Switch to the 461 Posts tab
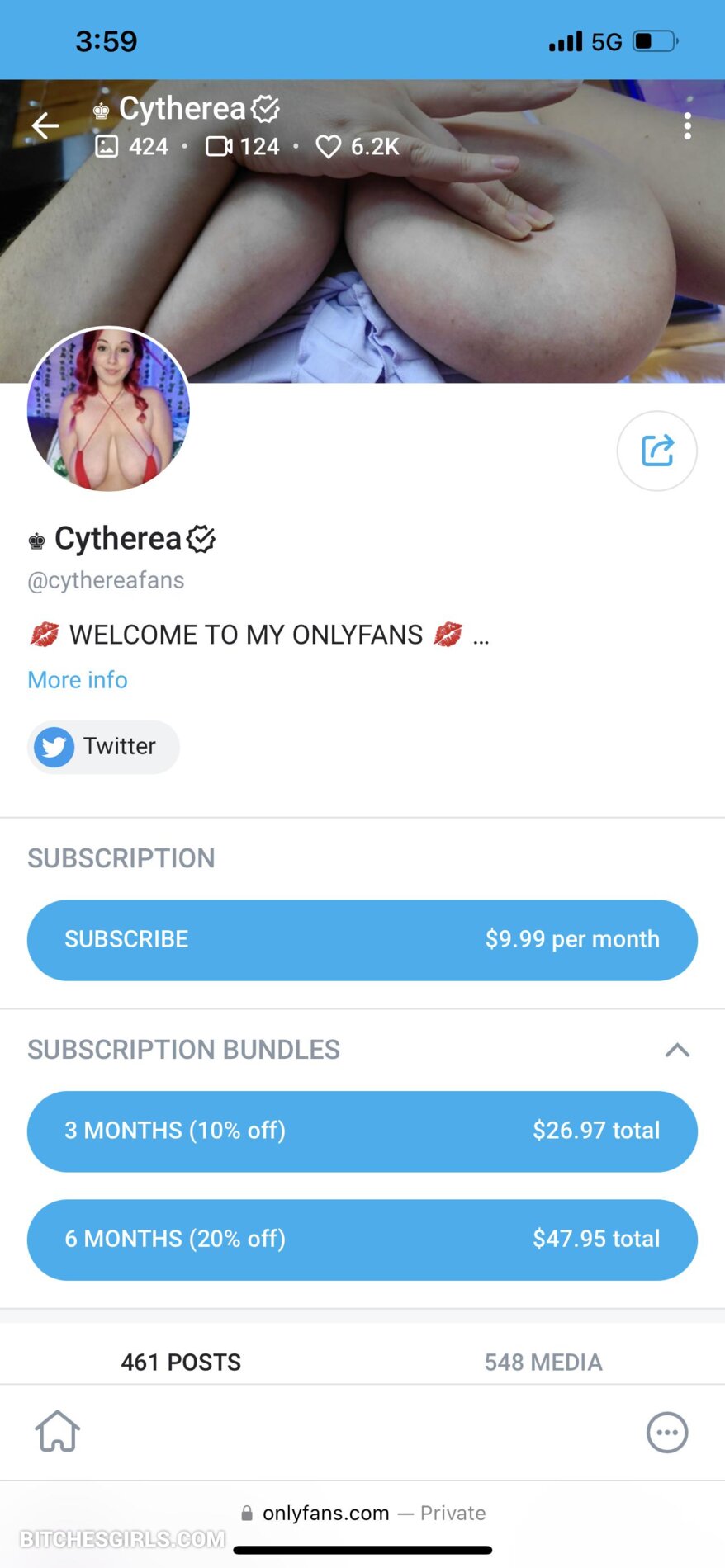725x1568 pixels. point(181,1362)
